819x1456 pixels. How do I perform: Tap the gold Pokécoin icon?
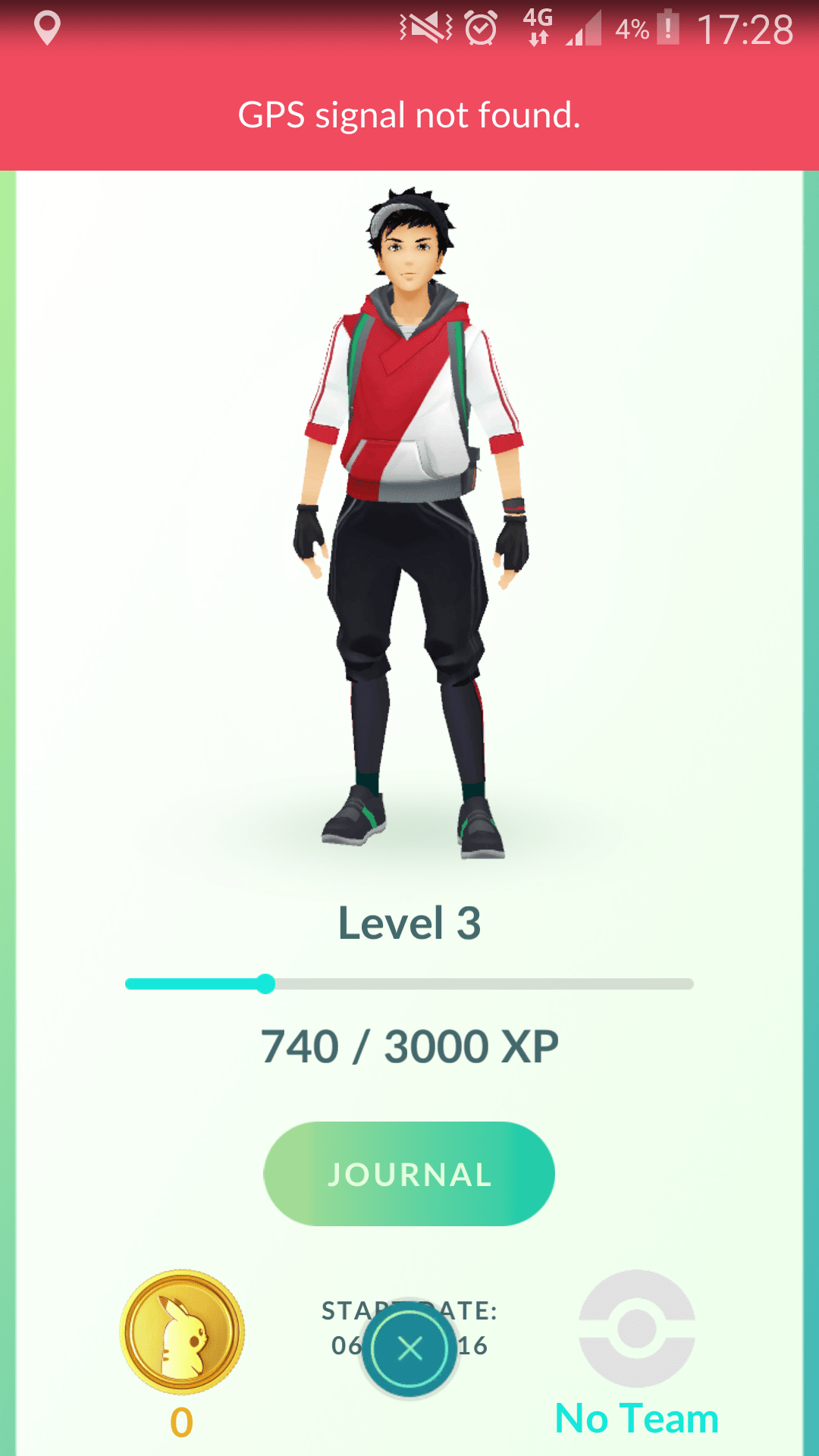point(182,1332)
